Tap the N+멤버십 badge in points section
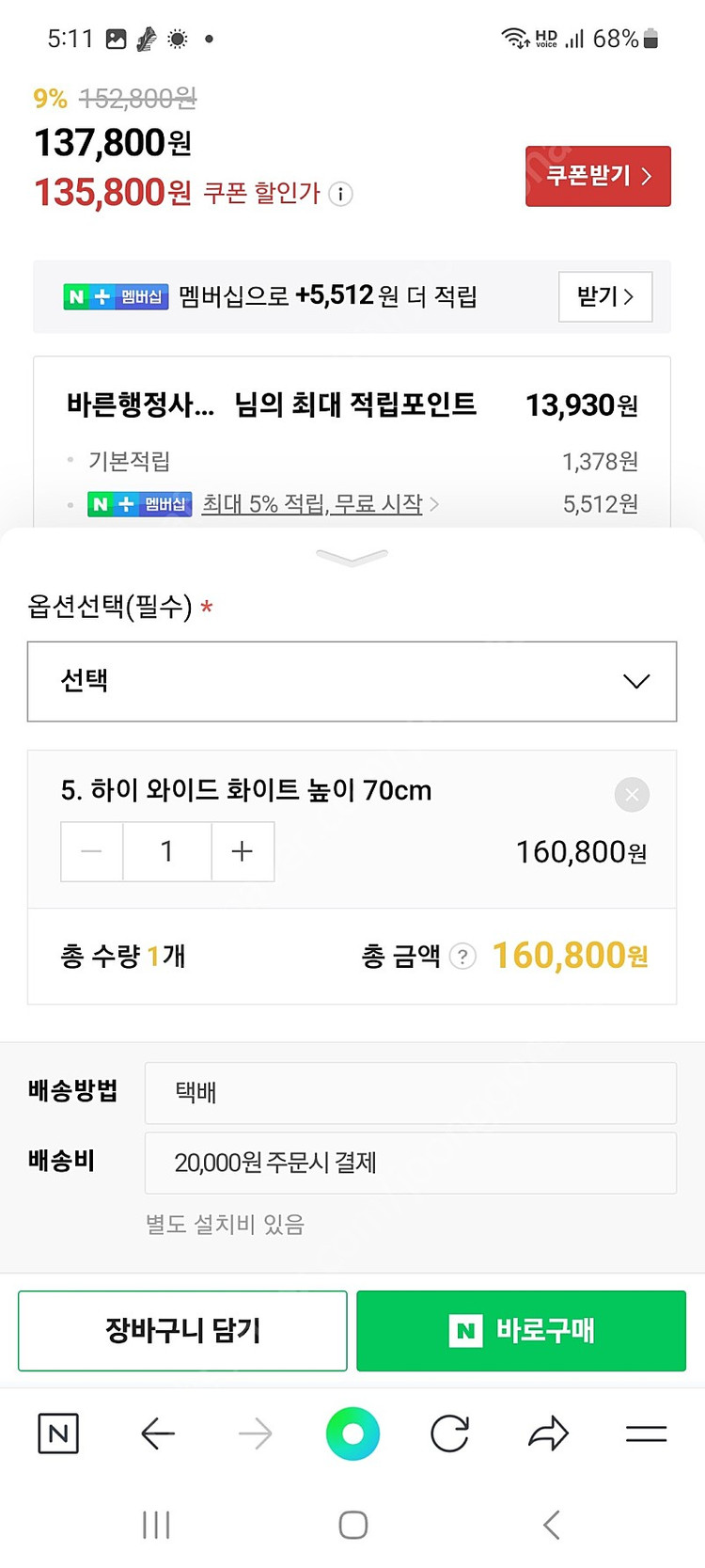Viewport: 705px width, 1568px height. point(139,504)
